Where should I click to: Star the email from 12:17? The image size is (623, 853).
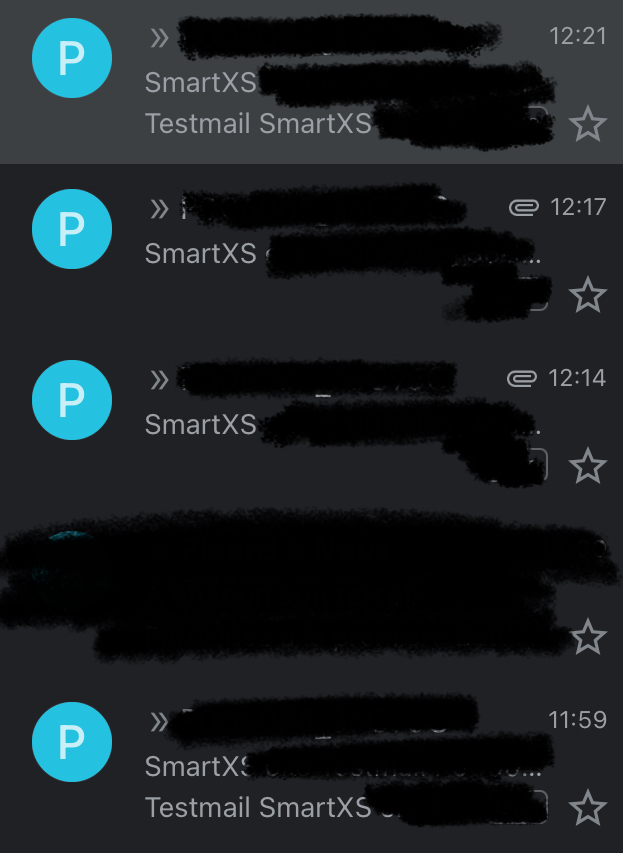coord(588,295)
